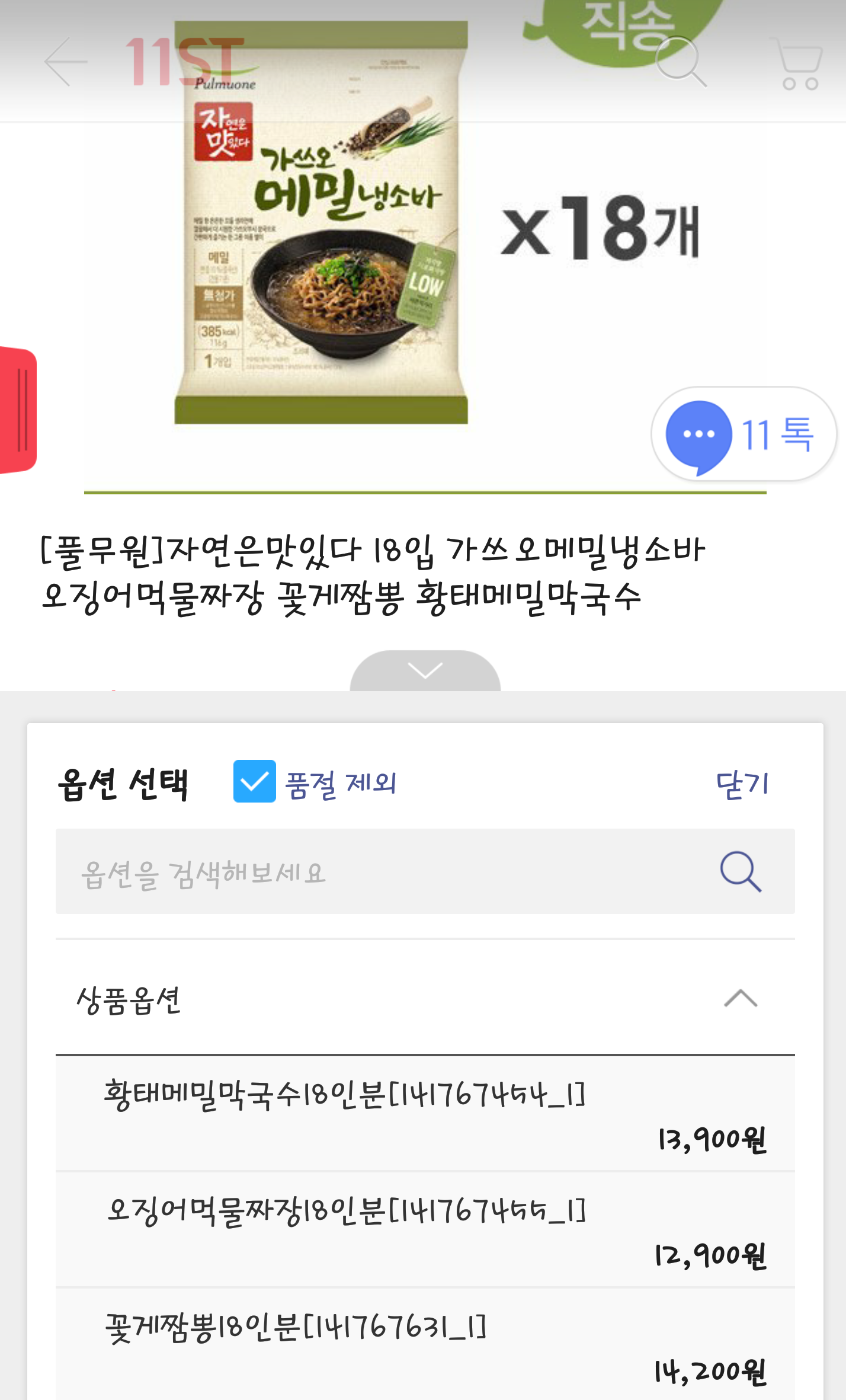Close the option selection with 닫기
Viewport: 846px width, 1400px height.
pos(742,784)
